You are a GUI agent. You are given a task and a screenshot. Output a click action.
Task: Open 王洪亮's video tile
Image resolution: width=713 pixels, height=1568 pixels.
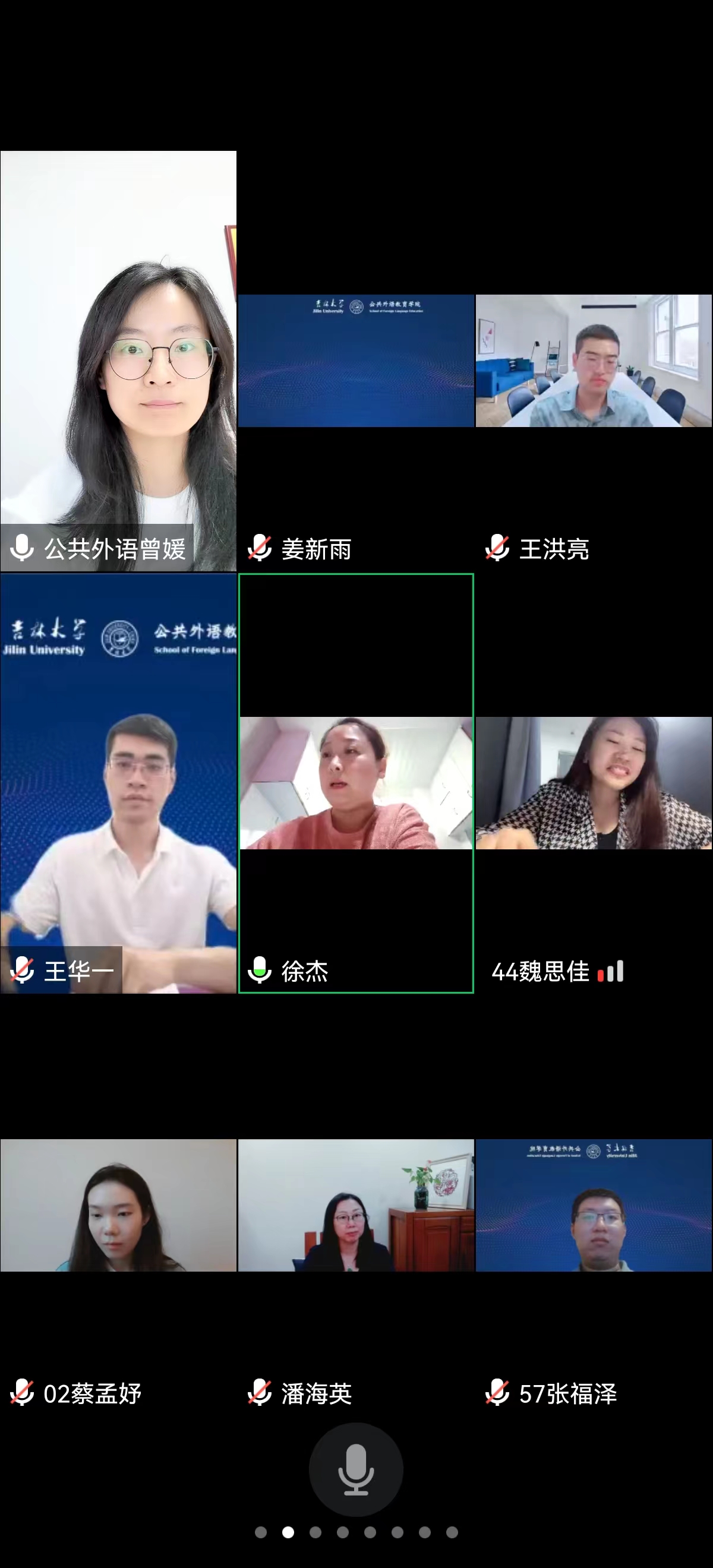coord(594,361)
